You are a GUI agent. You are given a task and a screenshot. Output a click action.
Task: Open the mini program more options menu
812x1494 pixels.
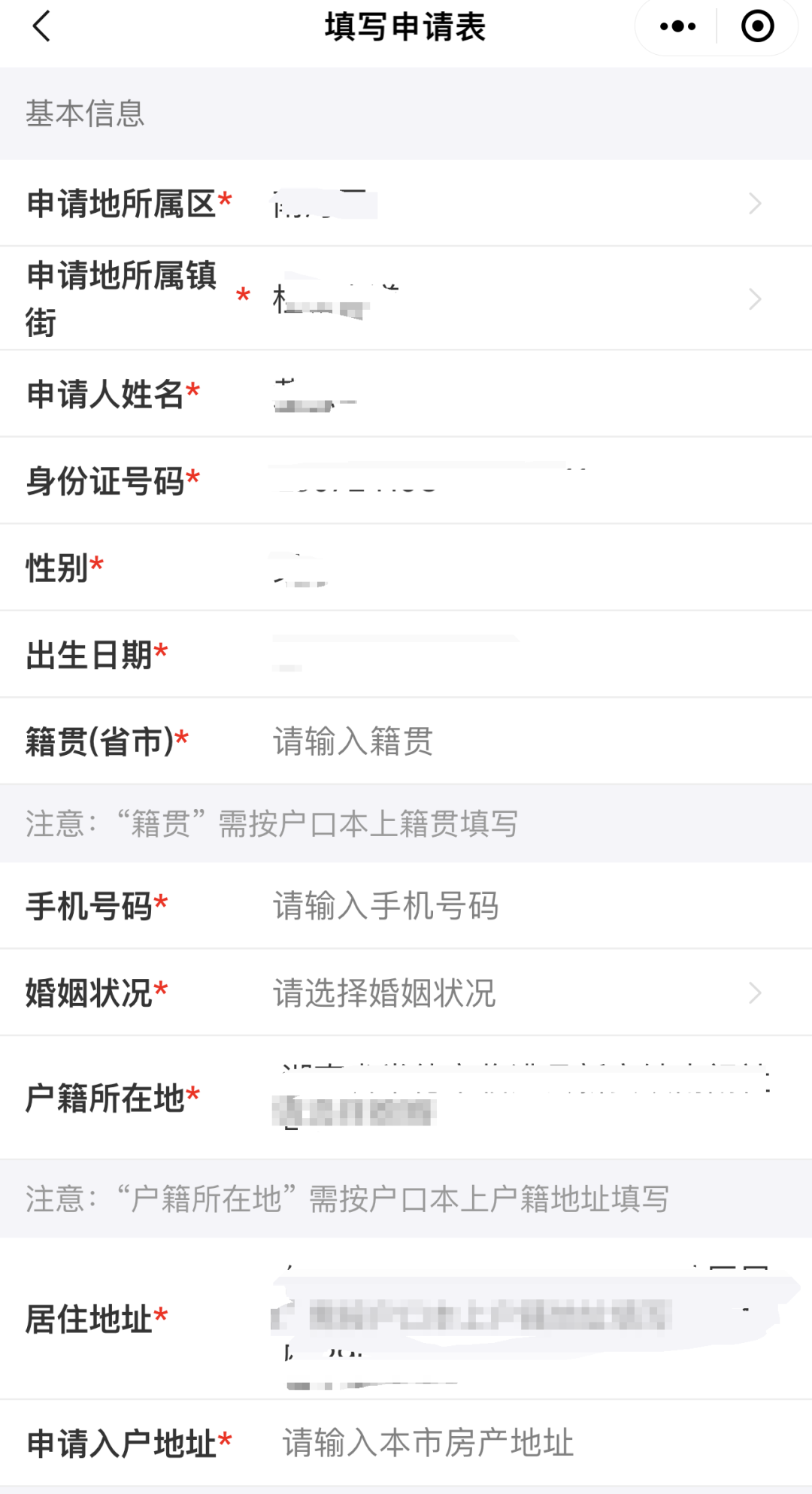677,27
